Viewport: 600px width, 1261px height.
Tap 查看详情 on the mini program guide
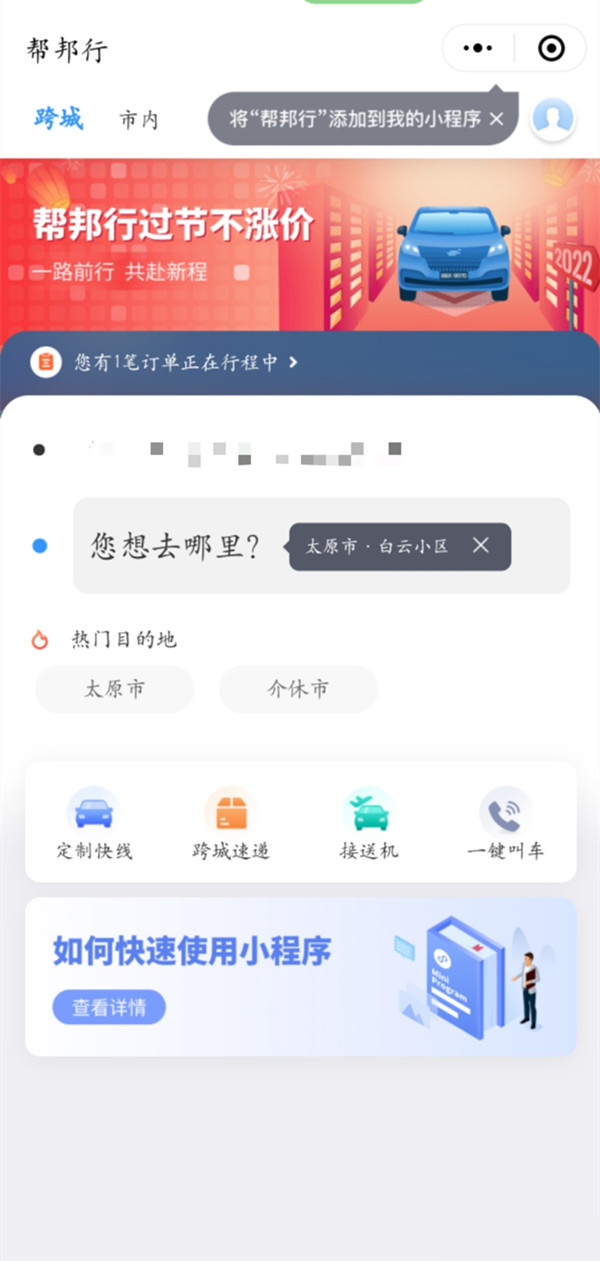(x=109, y=1007)
